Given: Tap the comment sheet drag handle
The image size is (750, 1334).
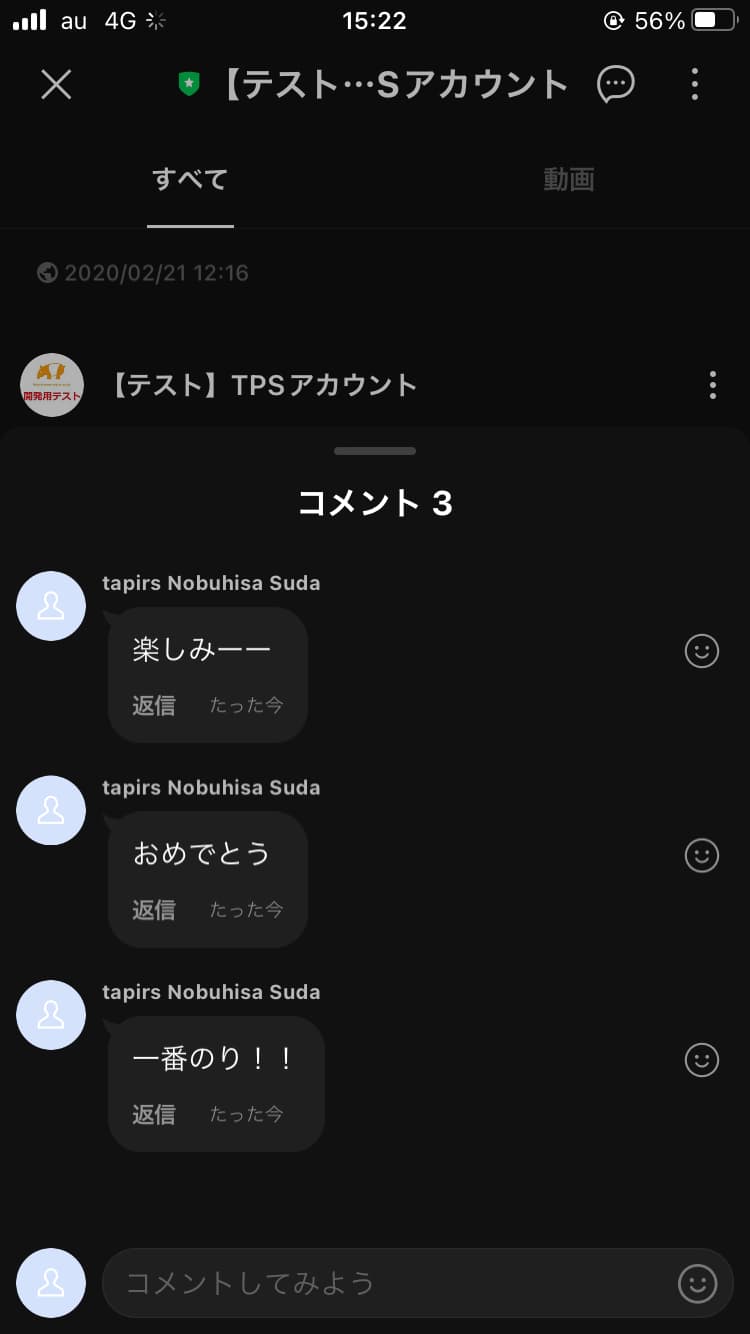Looking at the screenshot, I should coord(375,451).
